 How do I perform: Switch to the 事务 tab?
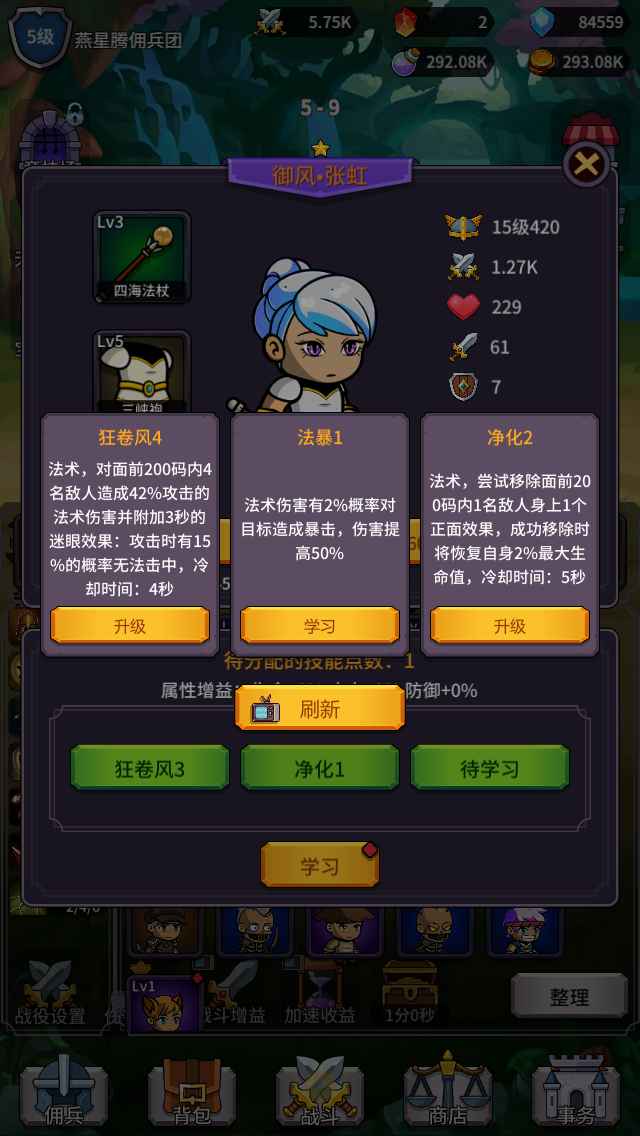tap(575, 1093)
